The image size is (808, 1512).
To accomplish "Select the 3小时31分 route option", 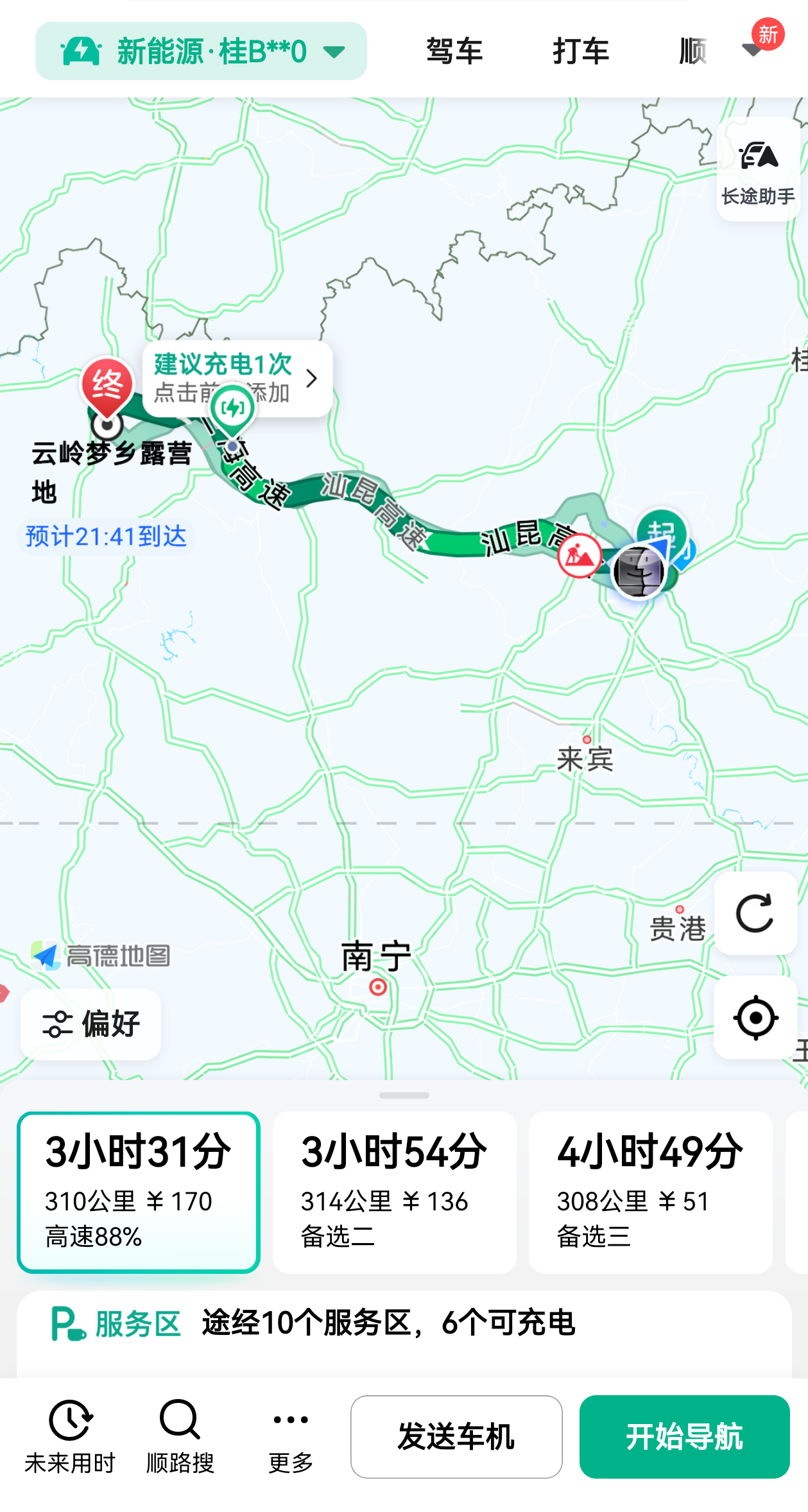I will click(139, 1192).
